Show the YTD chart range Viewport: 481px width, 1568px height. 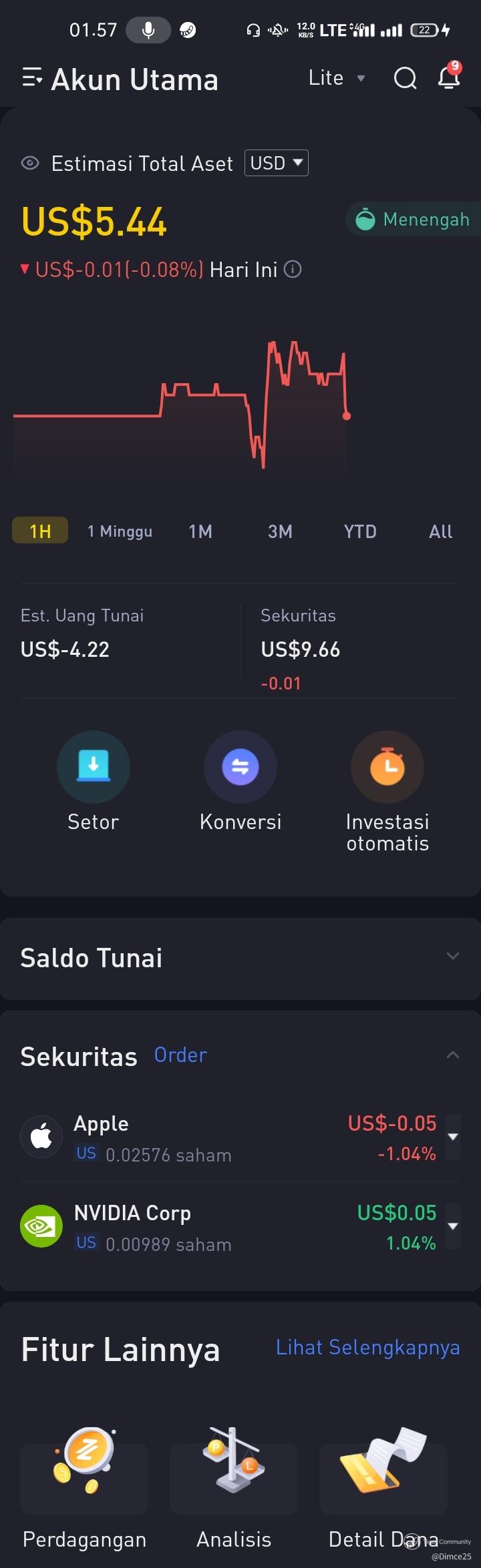pyautogui.click(x=360, y=531)
